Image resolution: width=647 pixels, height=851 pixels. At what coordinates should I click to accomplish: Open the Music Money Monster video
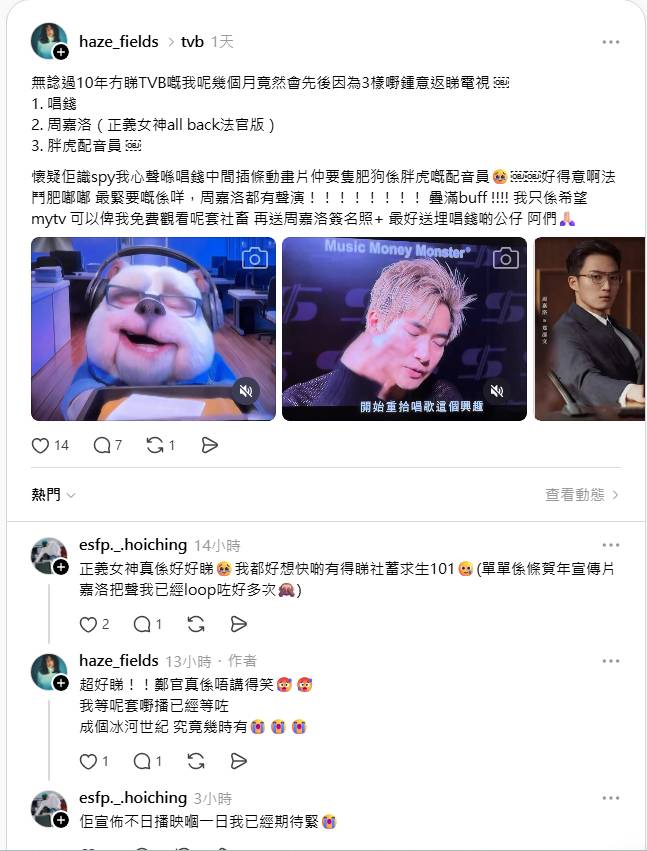(x=404, y=329)
